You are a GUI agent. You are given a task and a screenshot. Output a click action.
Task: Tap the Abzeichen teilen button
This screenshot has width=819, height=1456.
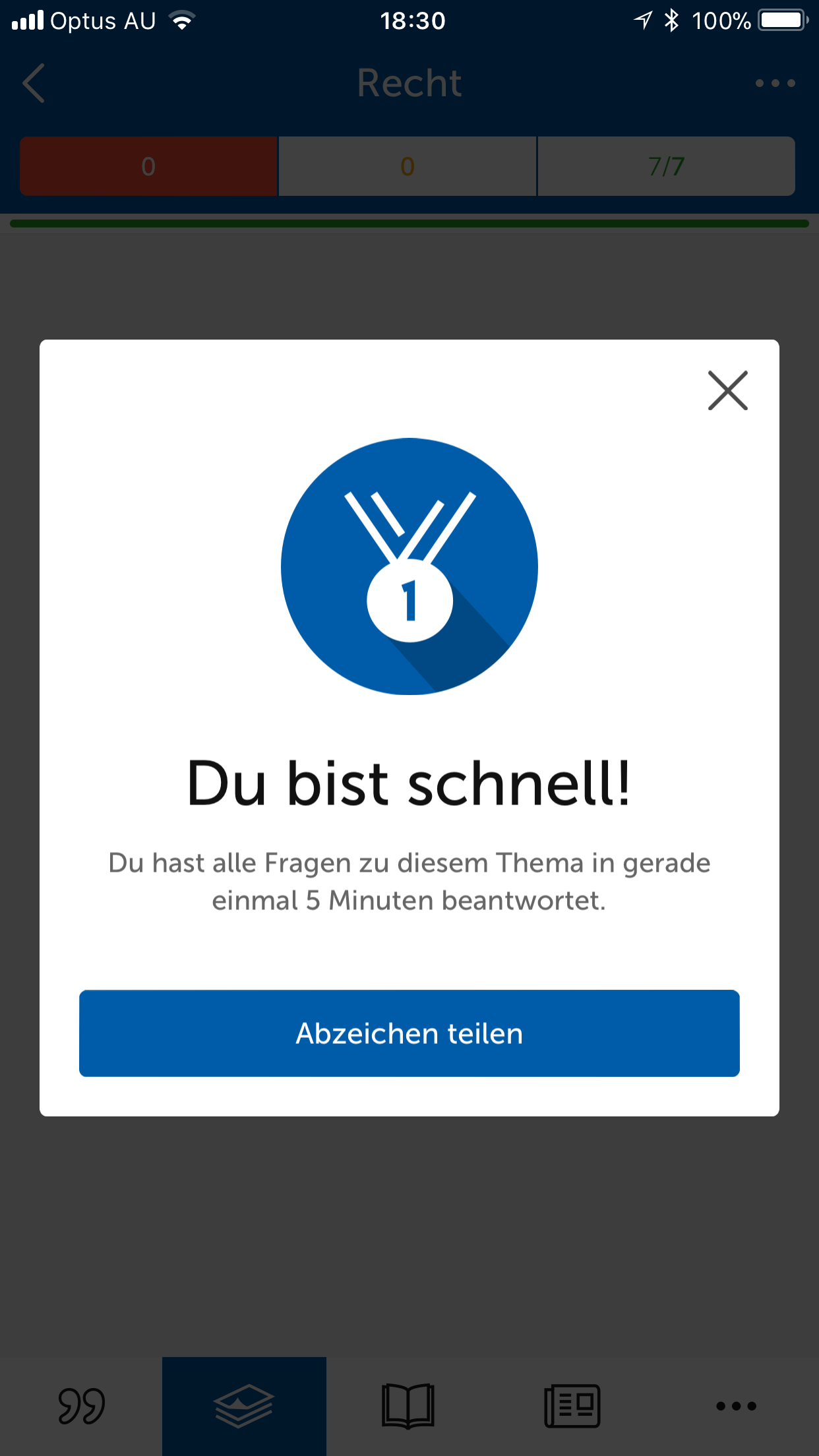[409, 1033]
